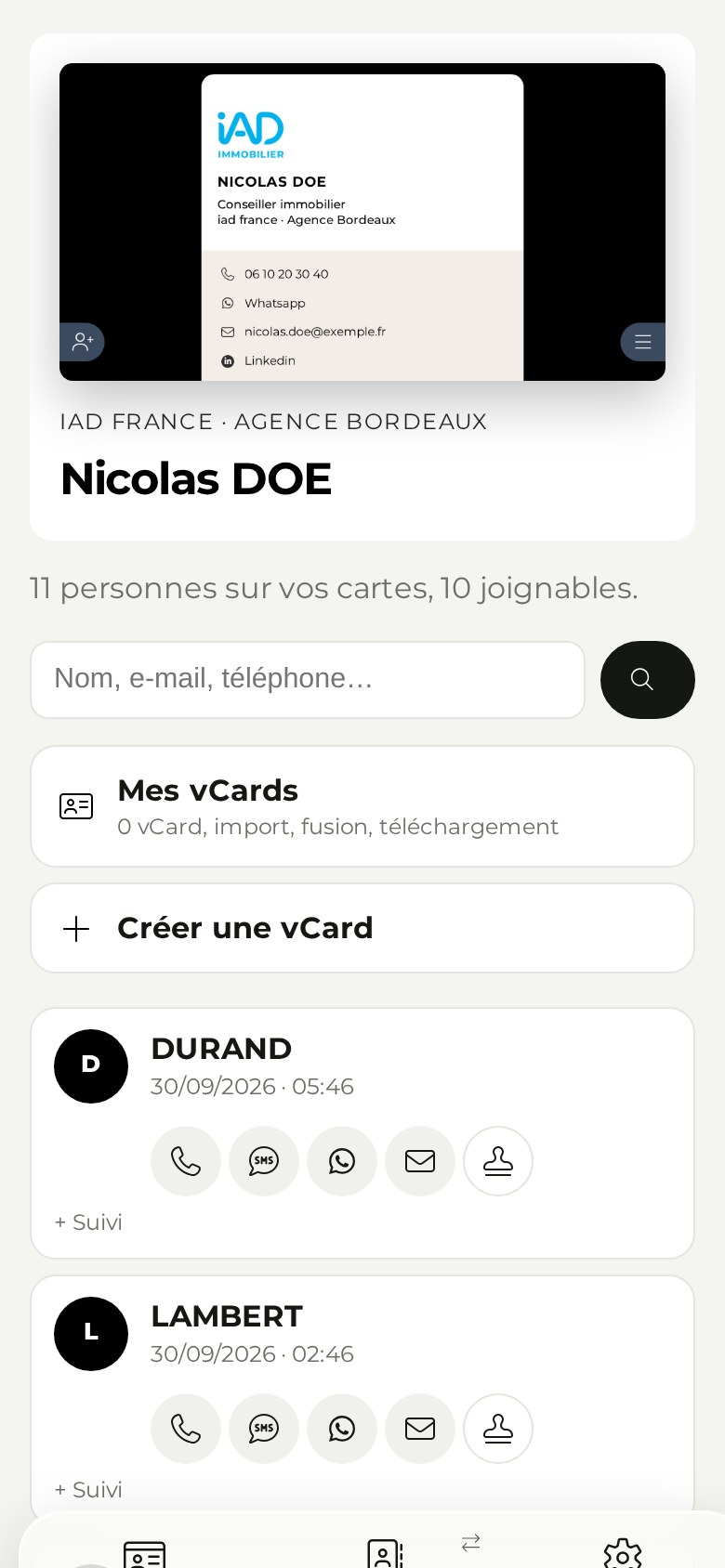
Task: Message LAMBERT on WhatsApp
Action: click(x=342, y=1429)
